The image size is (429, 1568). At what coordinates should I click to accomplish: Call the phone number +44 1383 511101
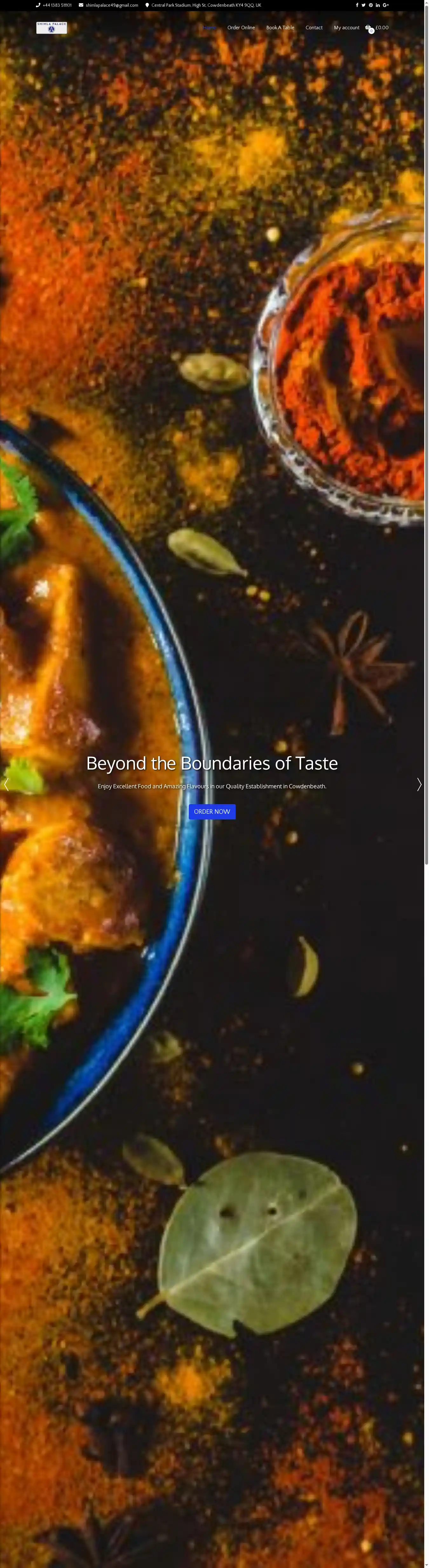point(57,5)
